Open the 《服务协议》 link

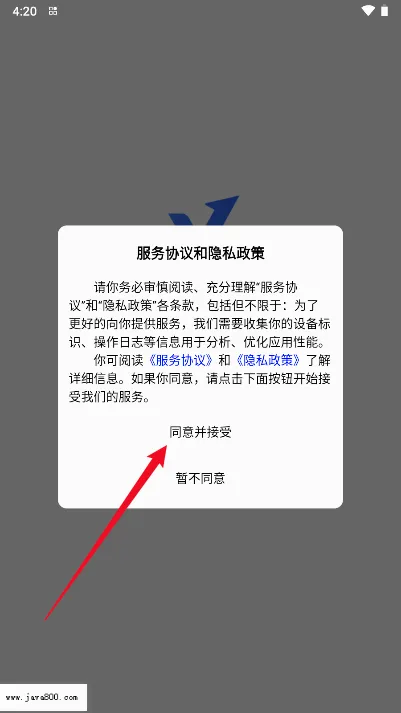tap(181, 361)
